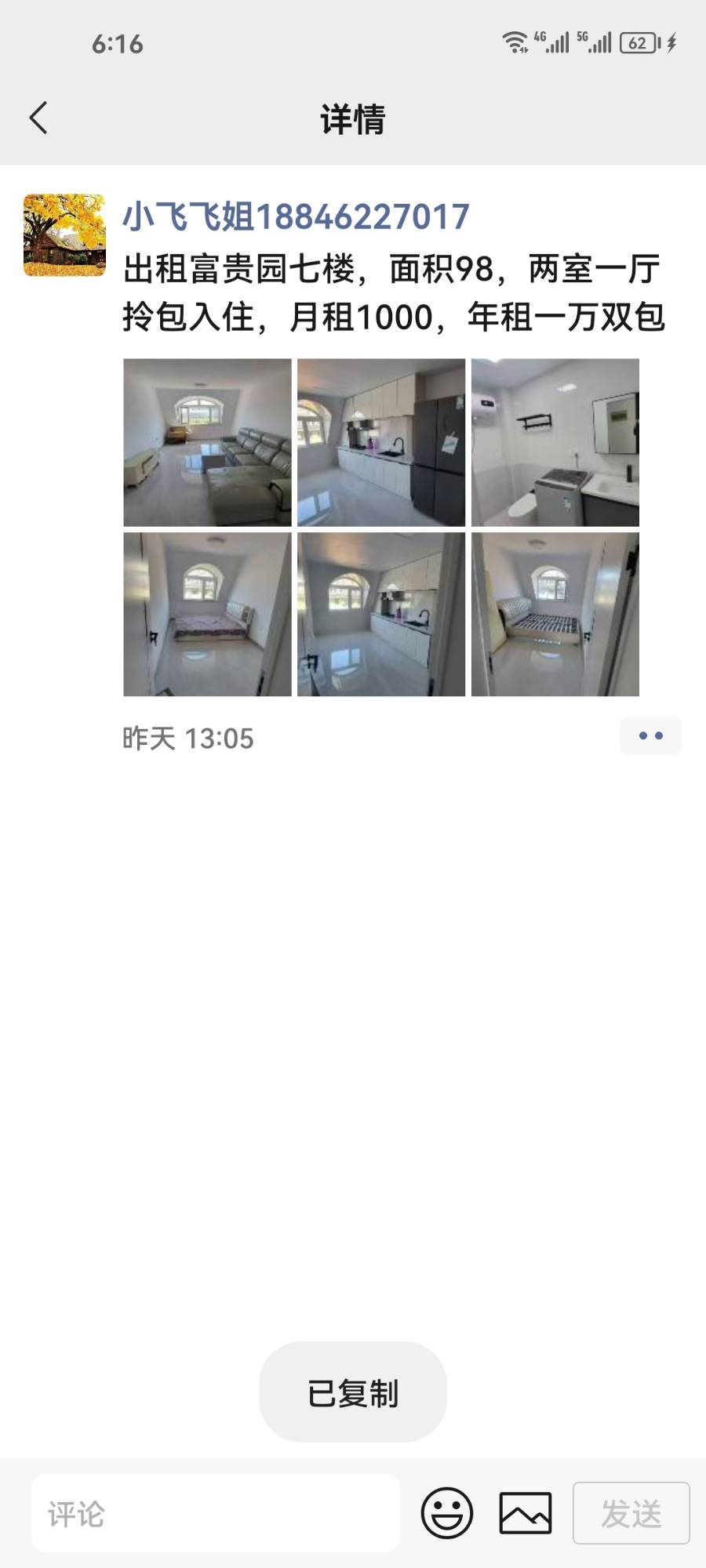View the second kitchen cabinet photo
Viewport: 706px width, 1568px height.
coord(381,615)
